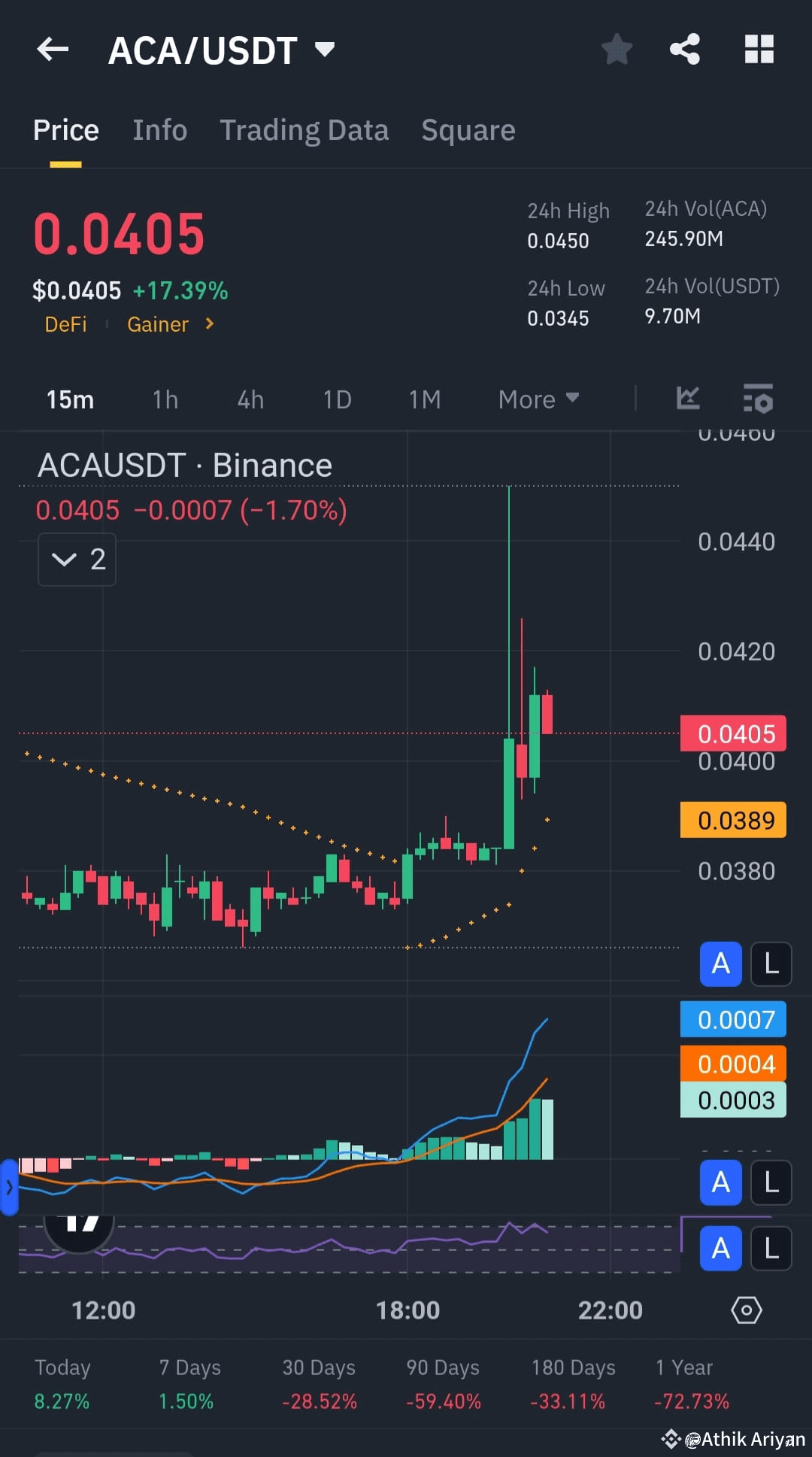
Task: Switch to the Trading Data tab
Action: [x=304, y=129]
